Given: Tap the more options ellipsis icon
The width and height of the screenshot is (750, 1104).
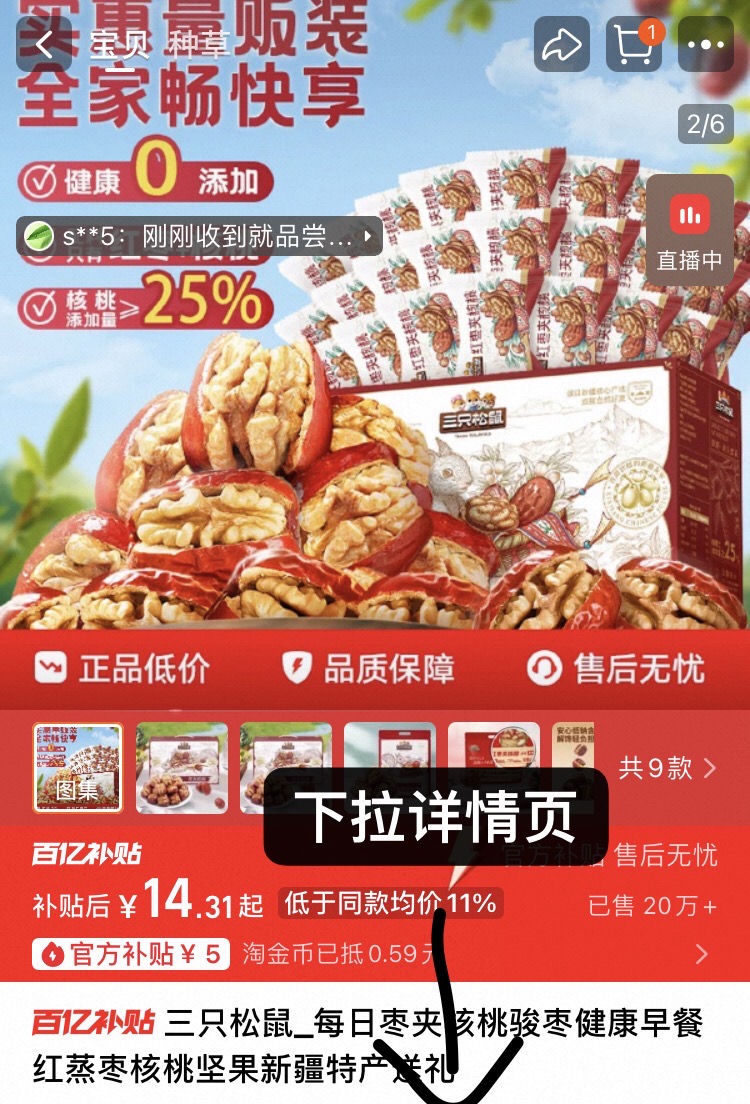Looking at the screenshot, I should 707,44.
